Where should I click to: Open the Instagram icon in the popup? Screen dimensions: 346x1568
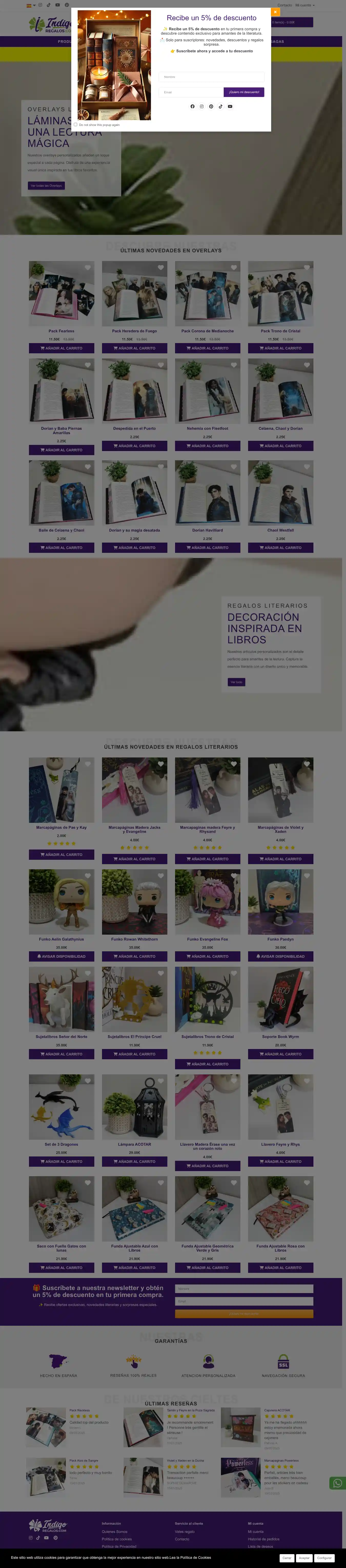pos(202,106)
